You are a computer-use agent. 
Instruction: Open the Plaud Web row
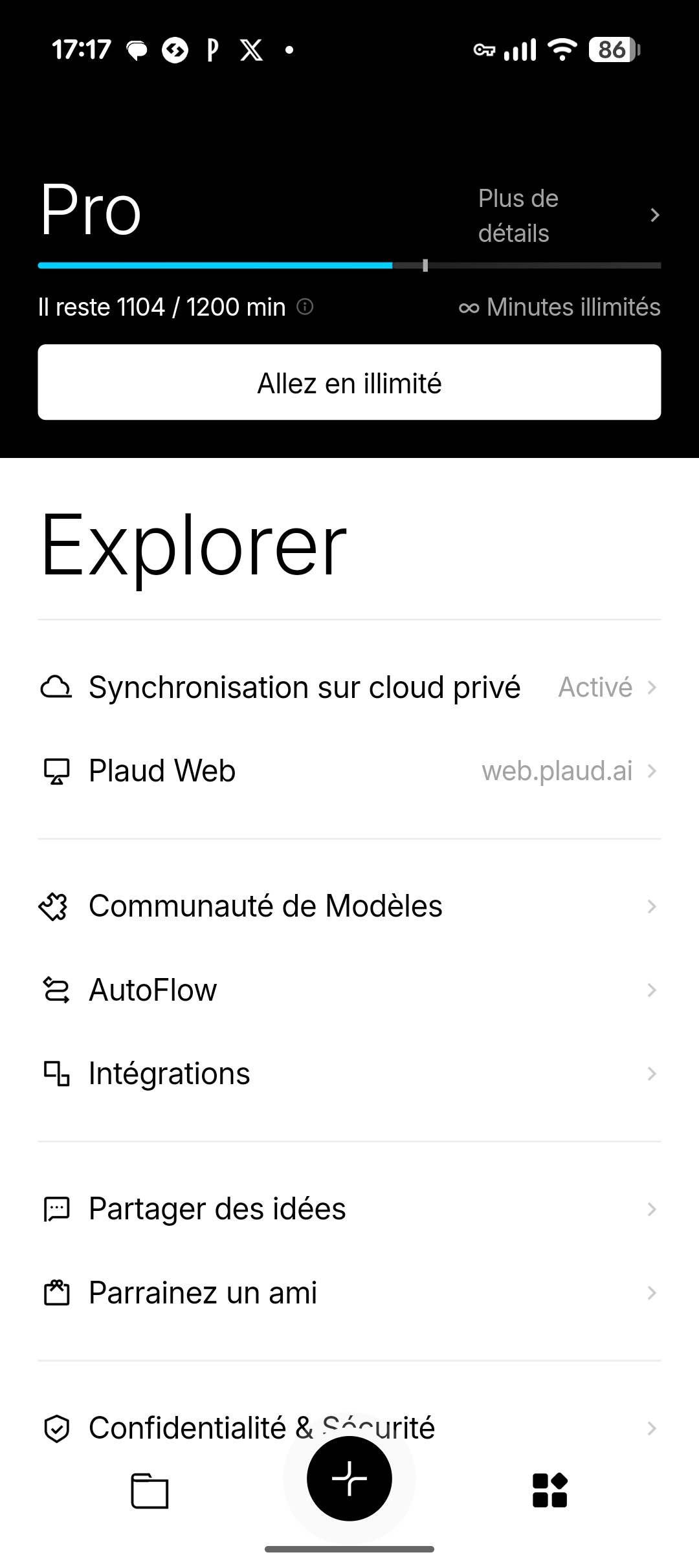pos(349,771)
